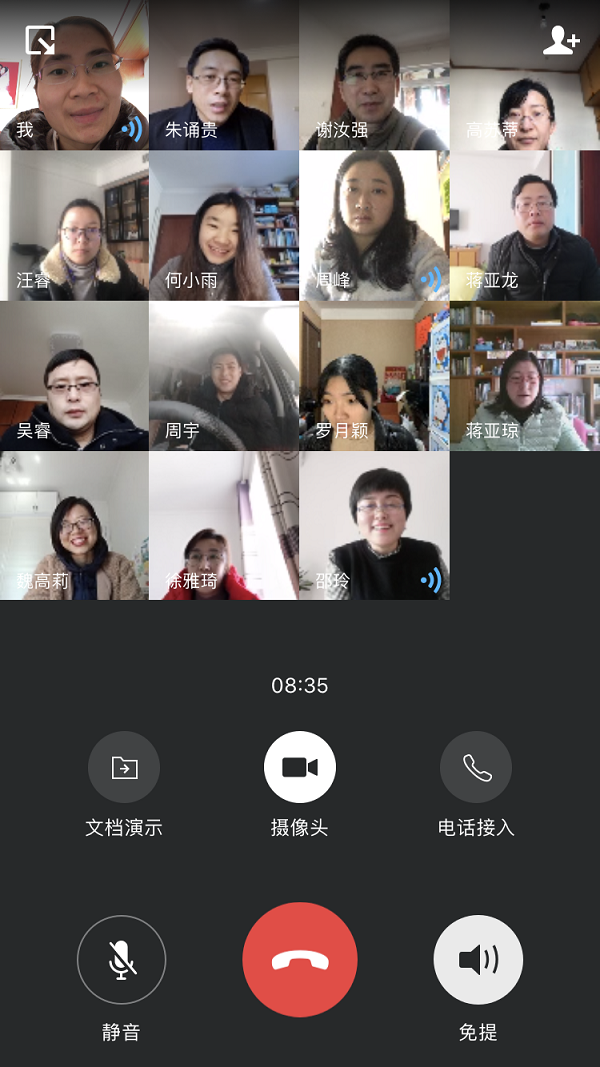This screenshot has width=600, height=1067.
Task: Select 蒋亚龙's video tile
Action: [x=524, y=225]
